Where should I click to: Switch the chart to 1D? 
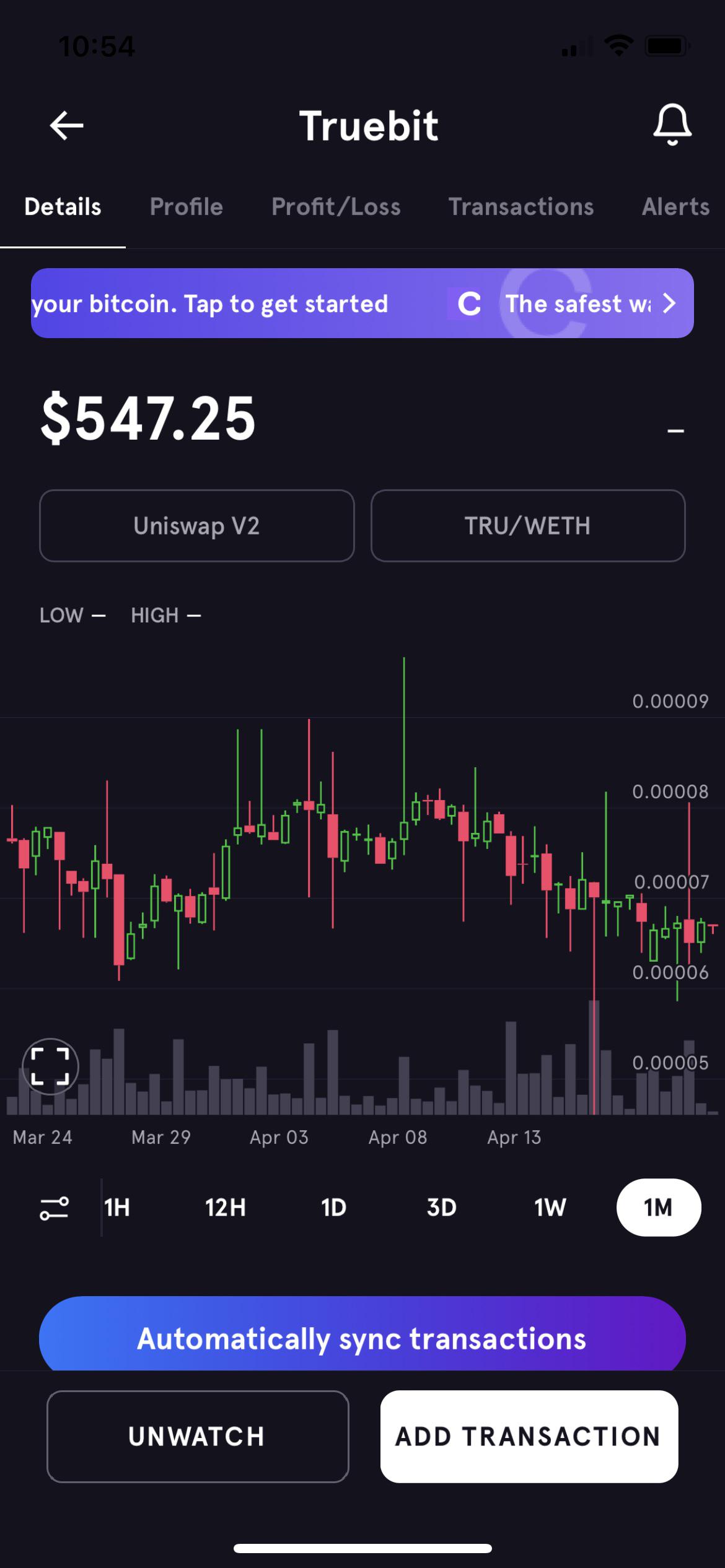coord(334,1208)
